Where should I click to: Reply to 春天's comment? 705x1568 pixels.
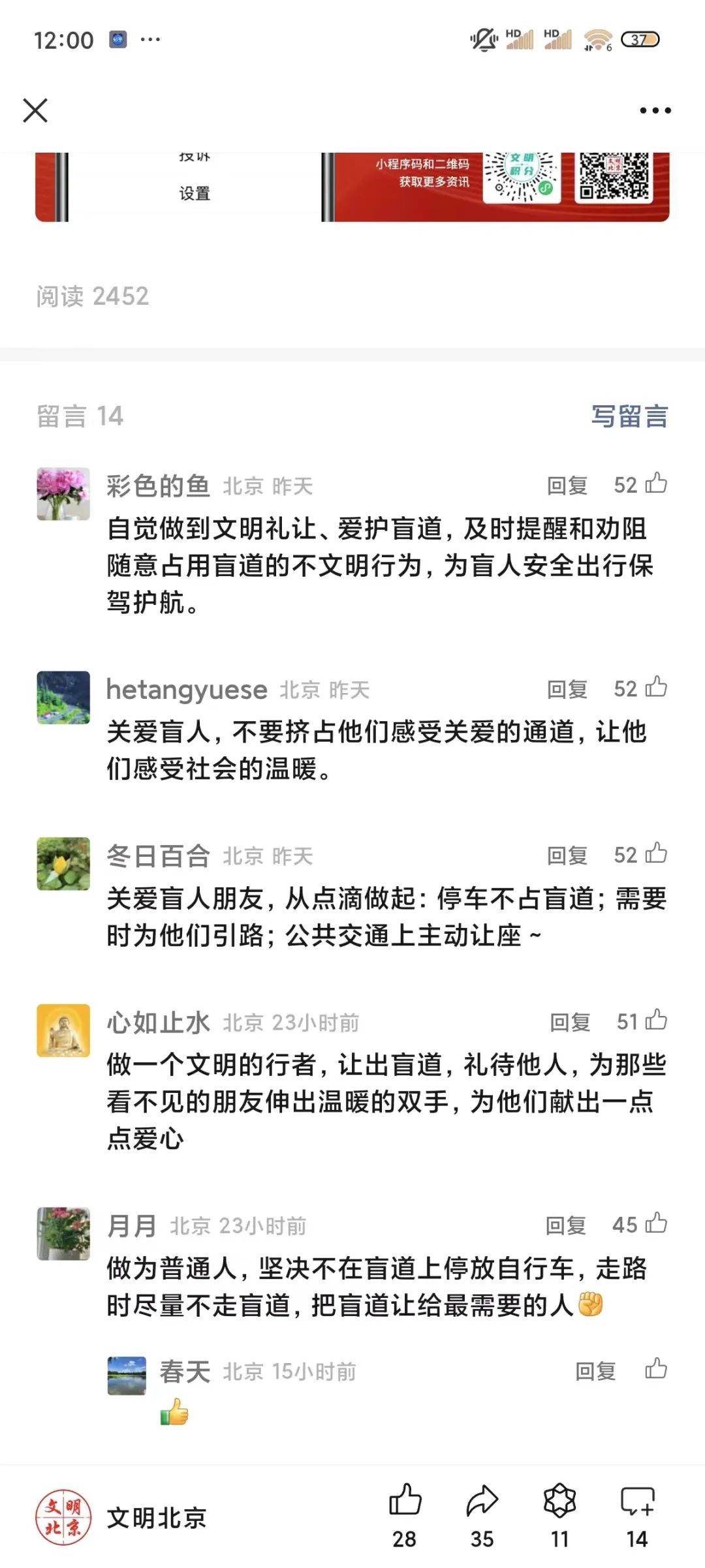click(595, 1371)
